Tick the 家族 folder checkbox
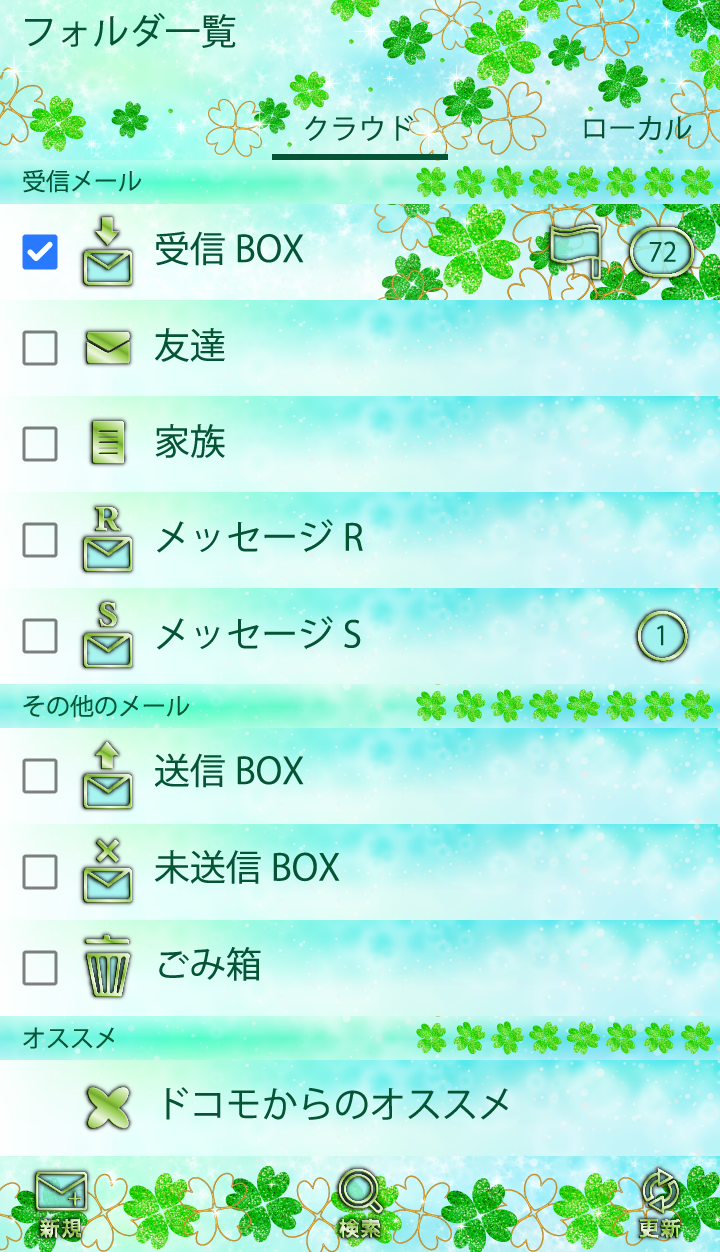 [x=40, y=444]
